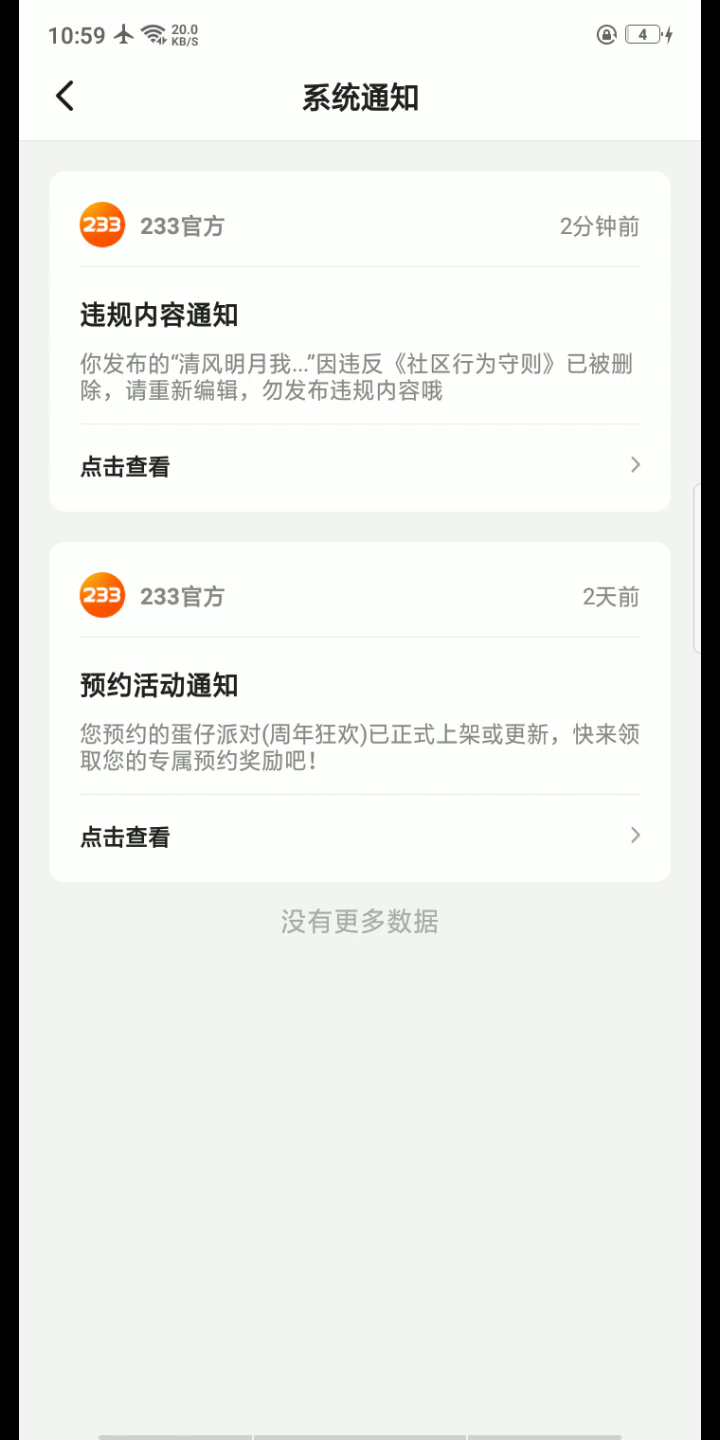Open 点击查看 under 违规内容通知
The width and height of the screenshot is (720, 1440).
coord(359,466)
